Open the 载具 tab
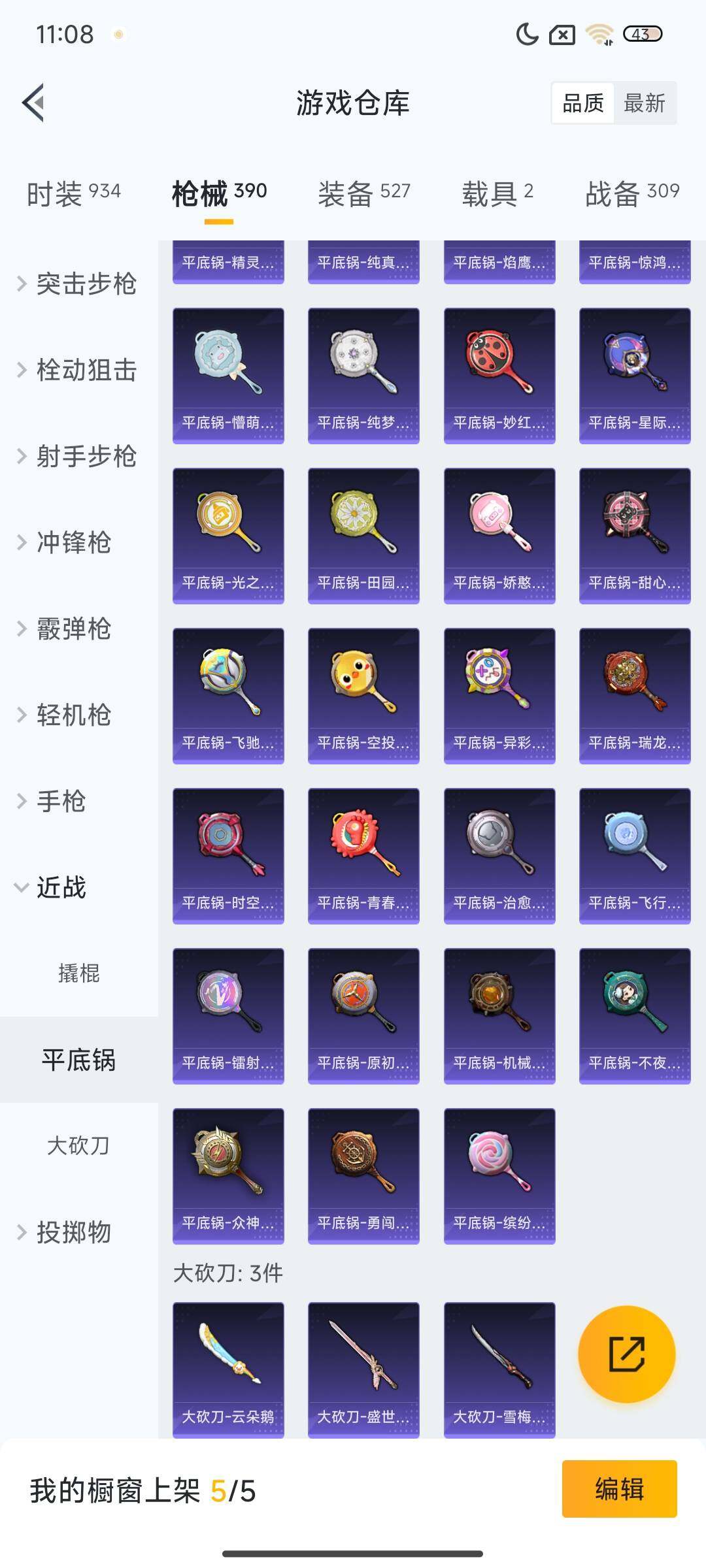706x1568 pixels. [497, 193]
